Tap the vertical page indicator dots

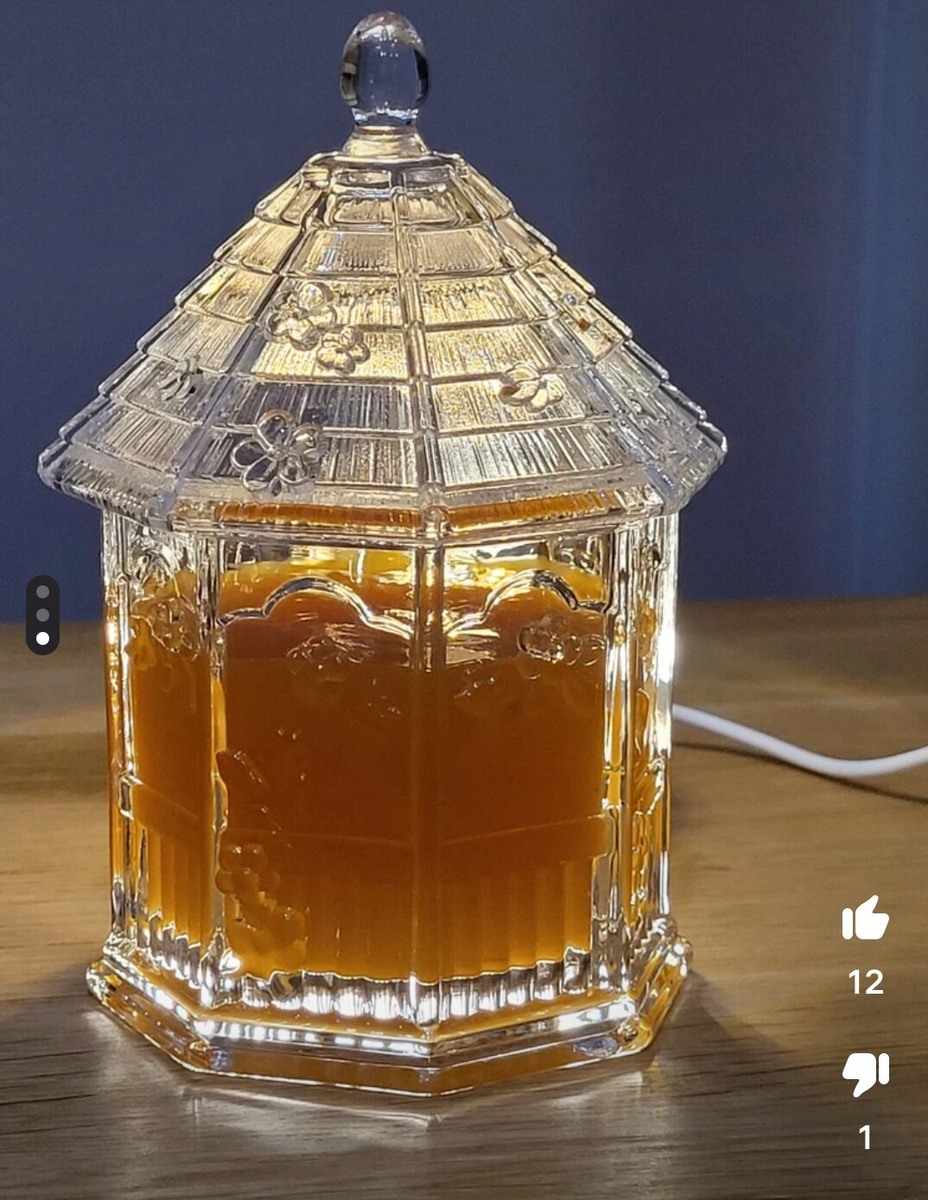(x=42, y=614)
